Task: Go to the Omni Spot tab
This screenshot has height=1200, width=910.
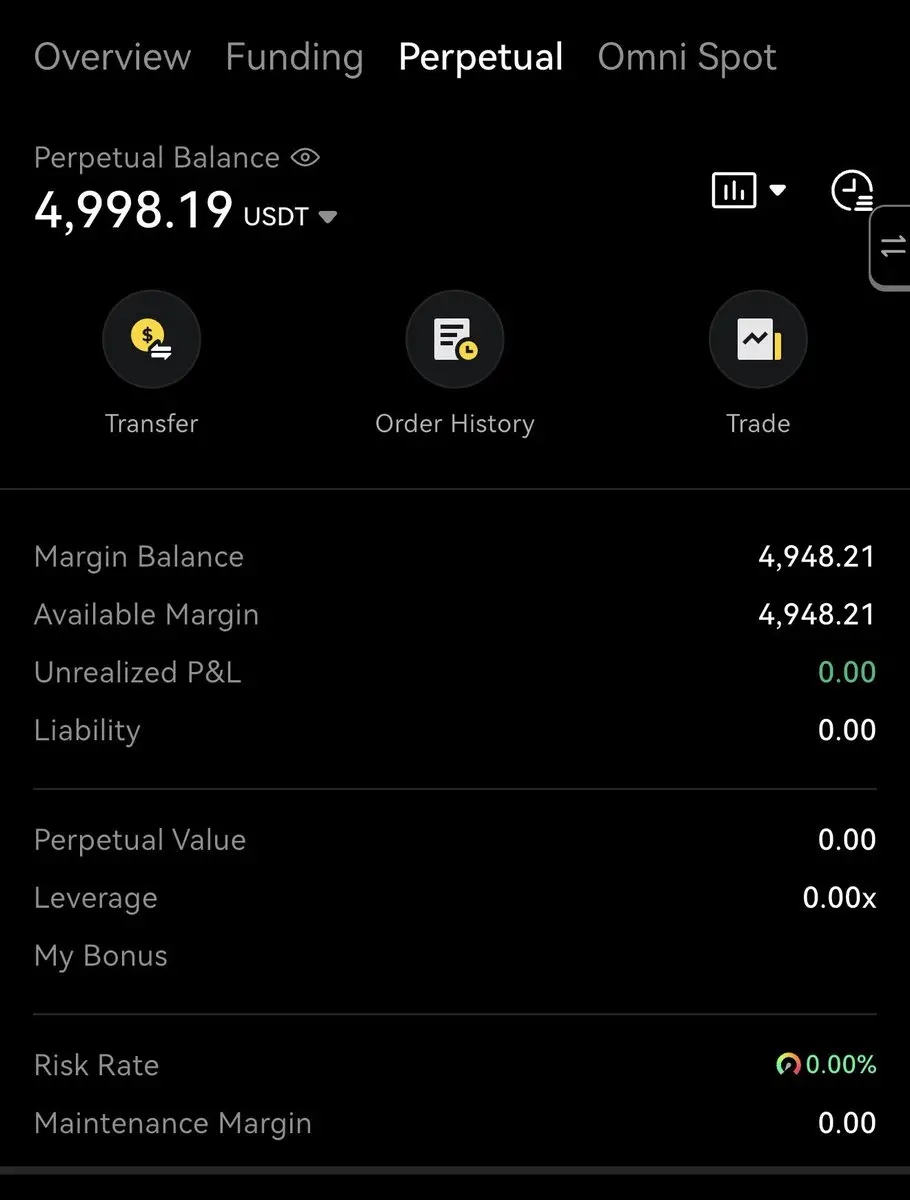Action: tap(687, 57)
